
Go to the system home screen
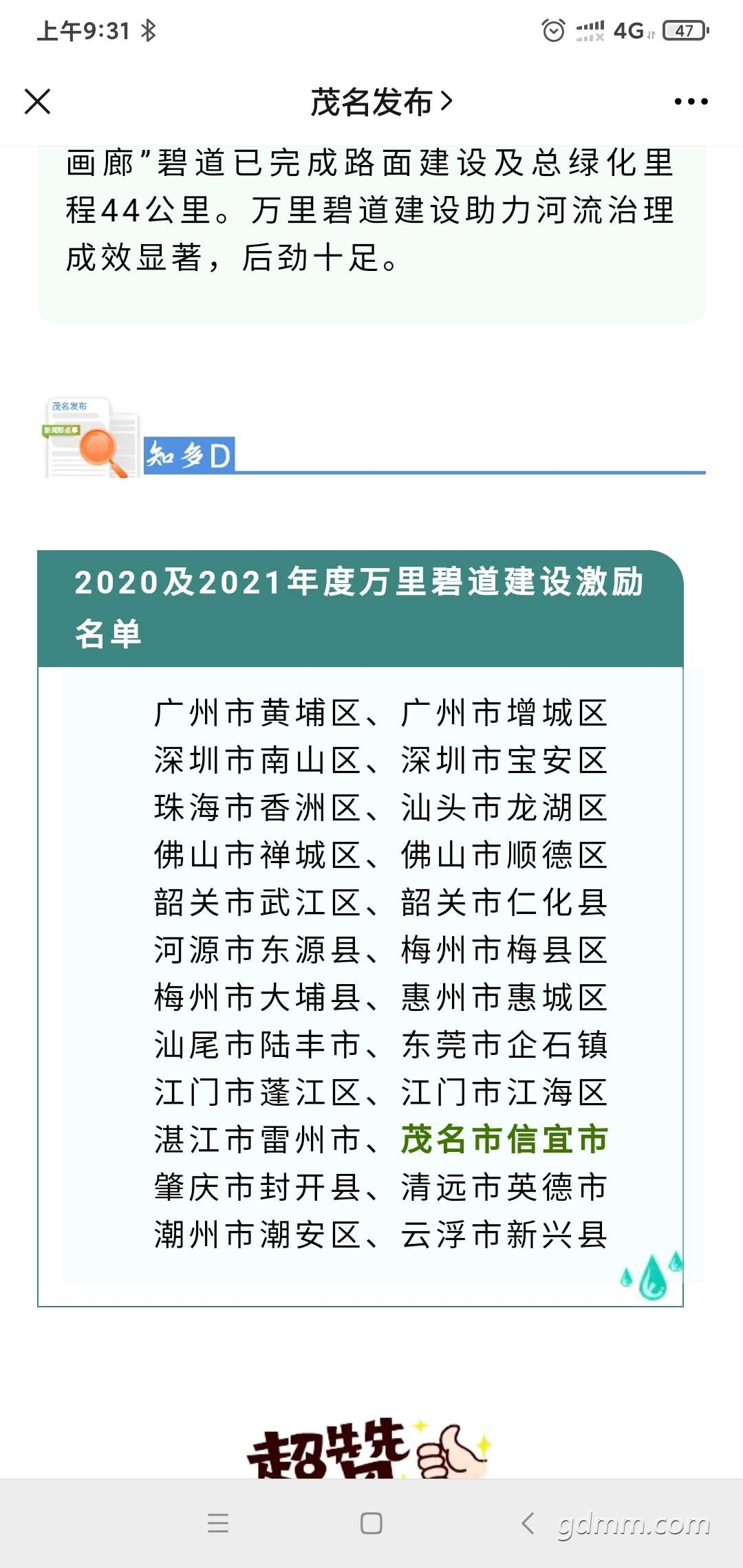pyautogui.click(x=371, y=1523)
